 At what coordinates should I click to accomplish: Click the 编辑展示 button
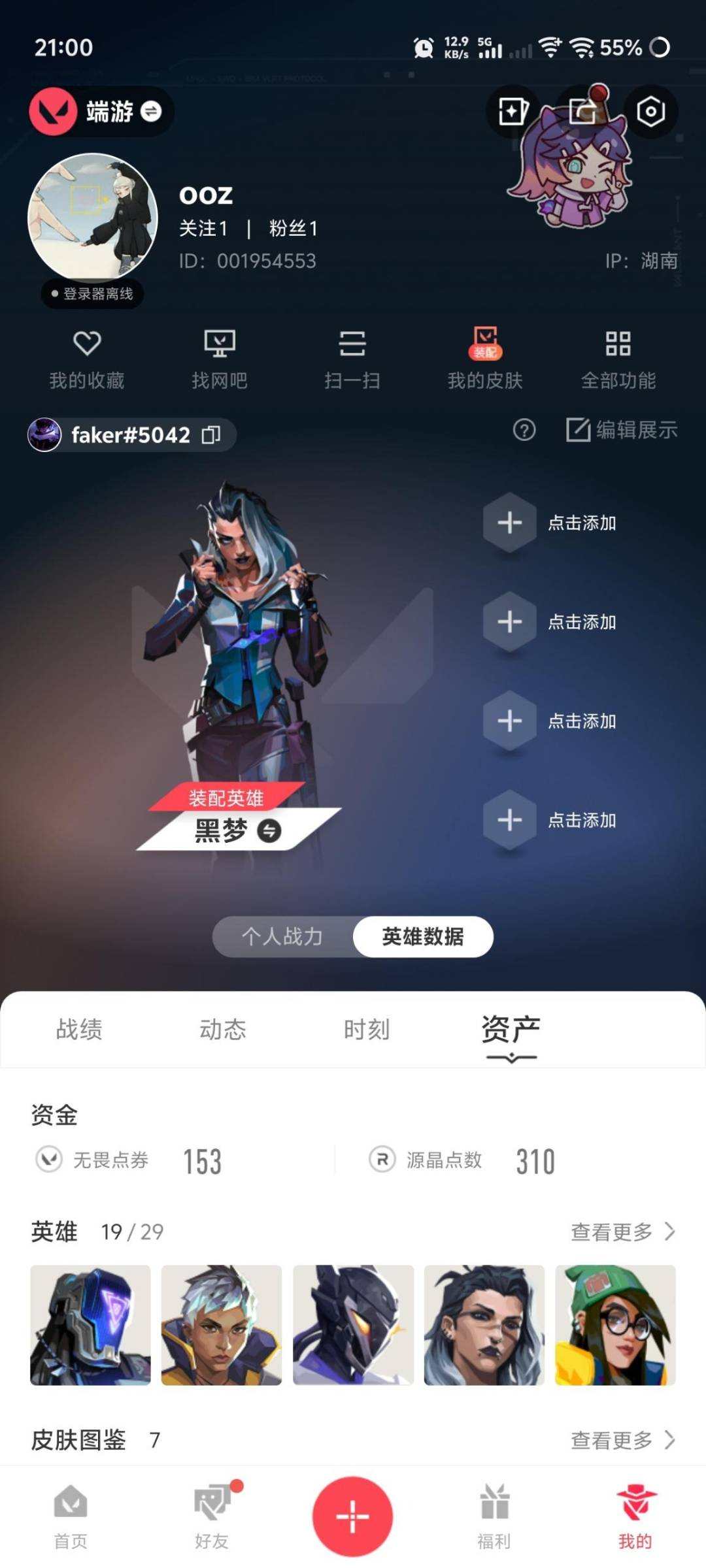tap(620, 431)
